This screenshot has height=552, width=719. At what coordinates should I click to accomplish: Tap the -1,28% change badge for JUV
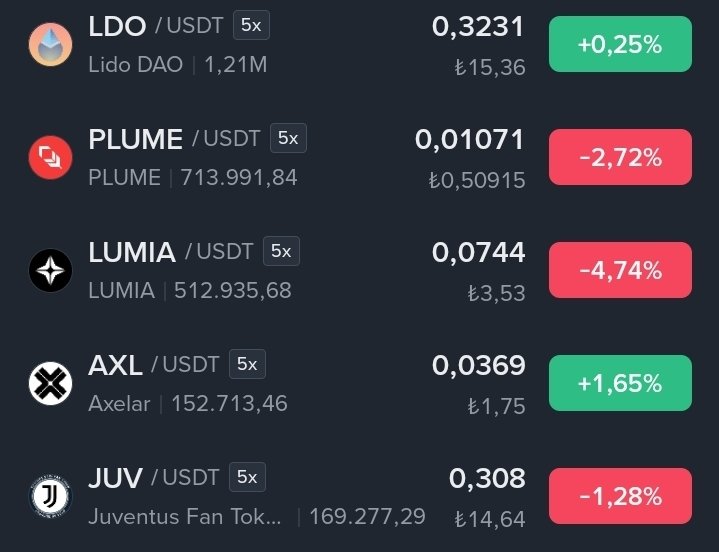click(x=620, y=496)
